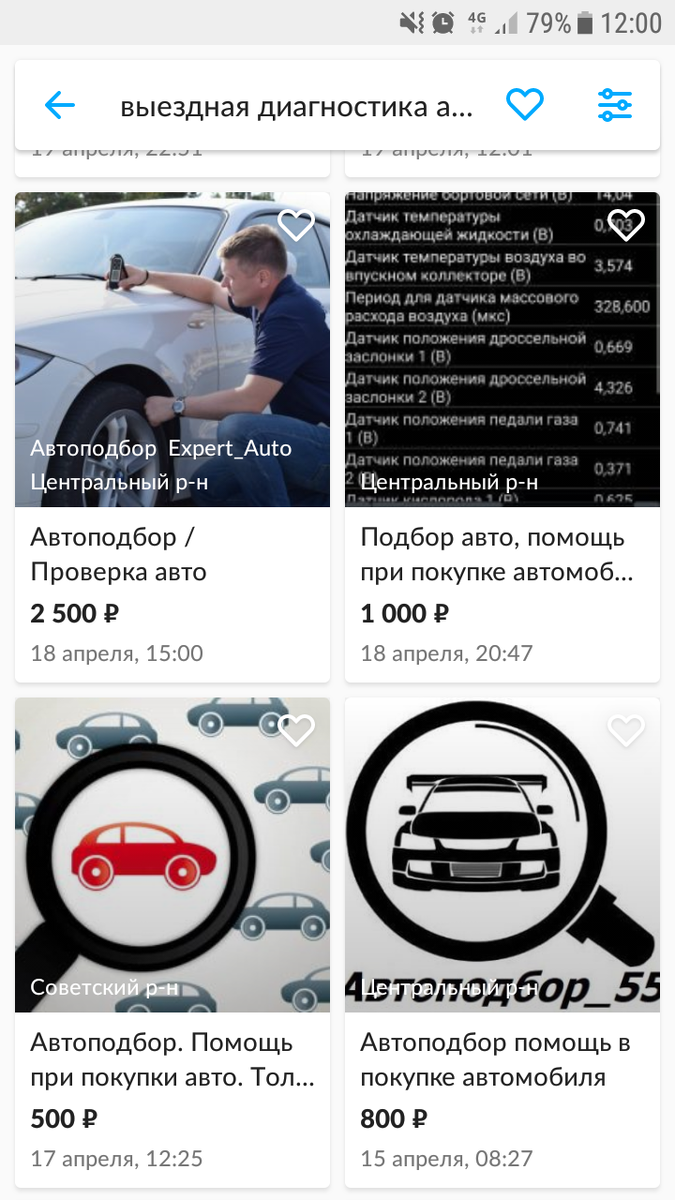Open search filters
This screenshot has height=1200, width=675.
[614, 105]
